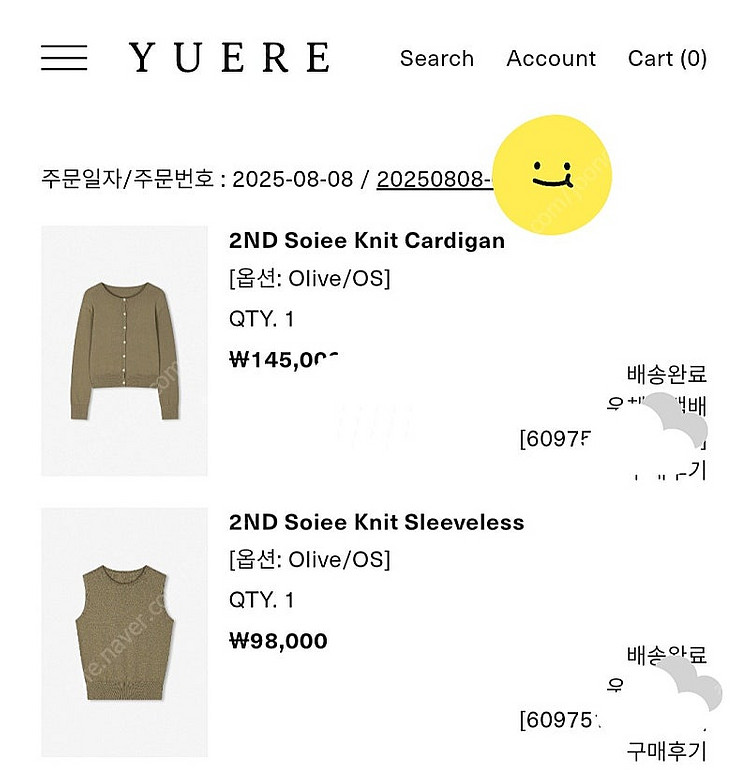Open the Knit Cardigan product image
Screen dimensions: 750x776
tap(124, 351)
